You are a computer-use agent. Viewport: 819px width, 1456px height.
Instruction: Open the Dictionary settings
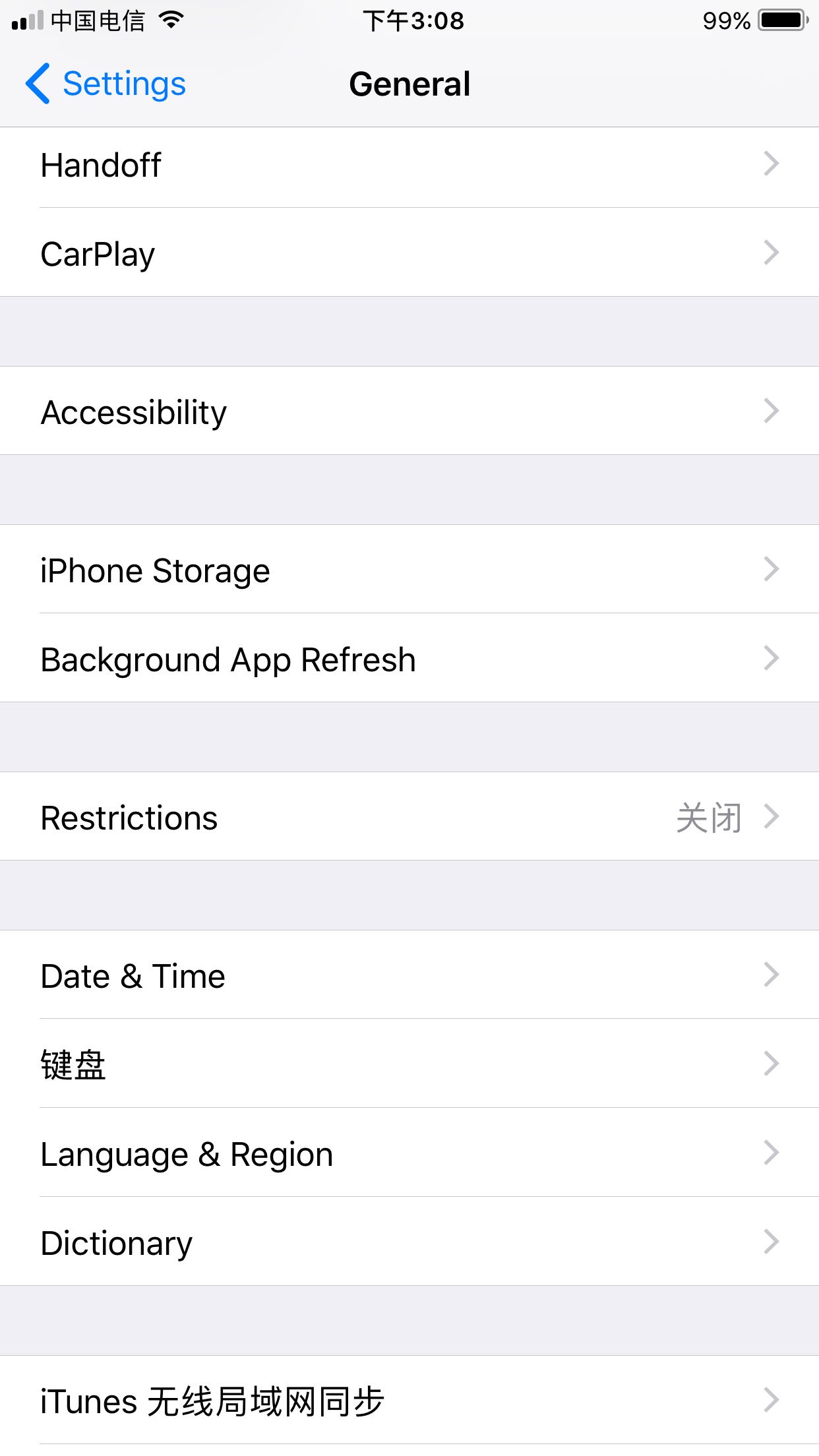click(409, 1242)
